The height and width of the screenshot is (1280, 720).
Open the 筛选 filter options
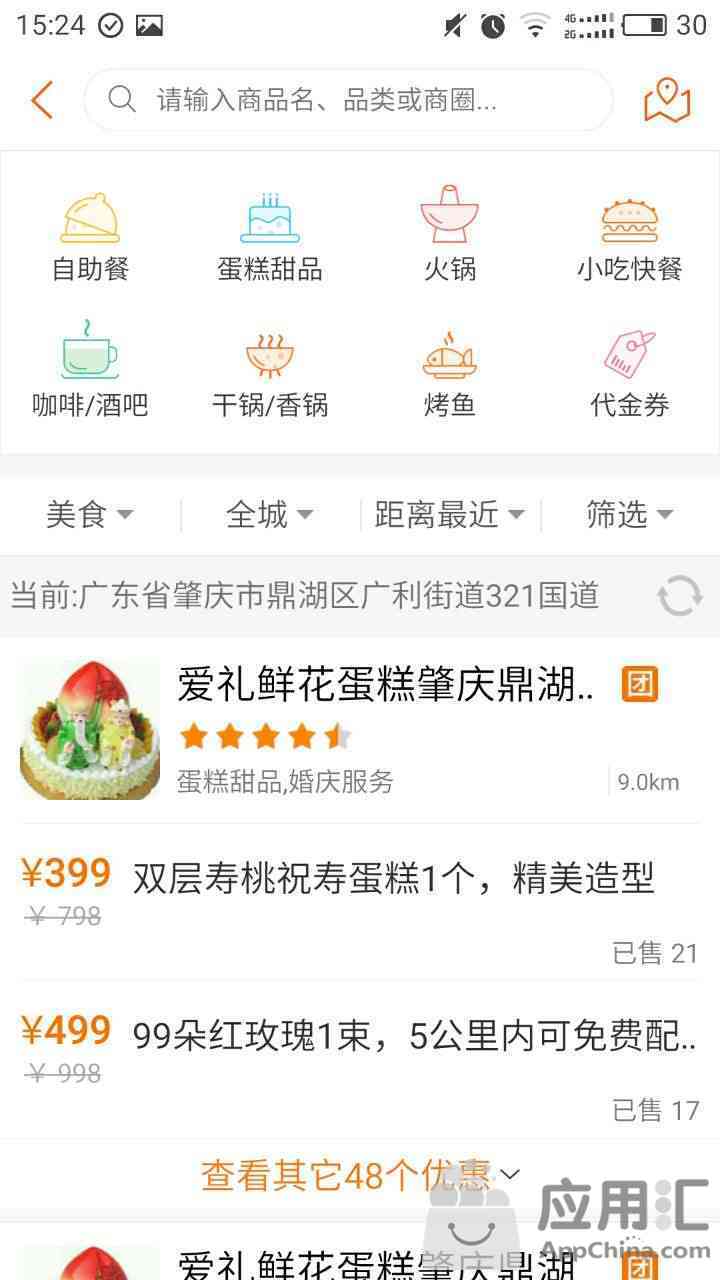pyautogui.click(x=629, y=515)
